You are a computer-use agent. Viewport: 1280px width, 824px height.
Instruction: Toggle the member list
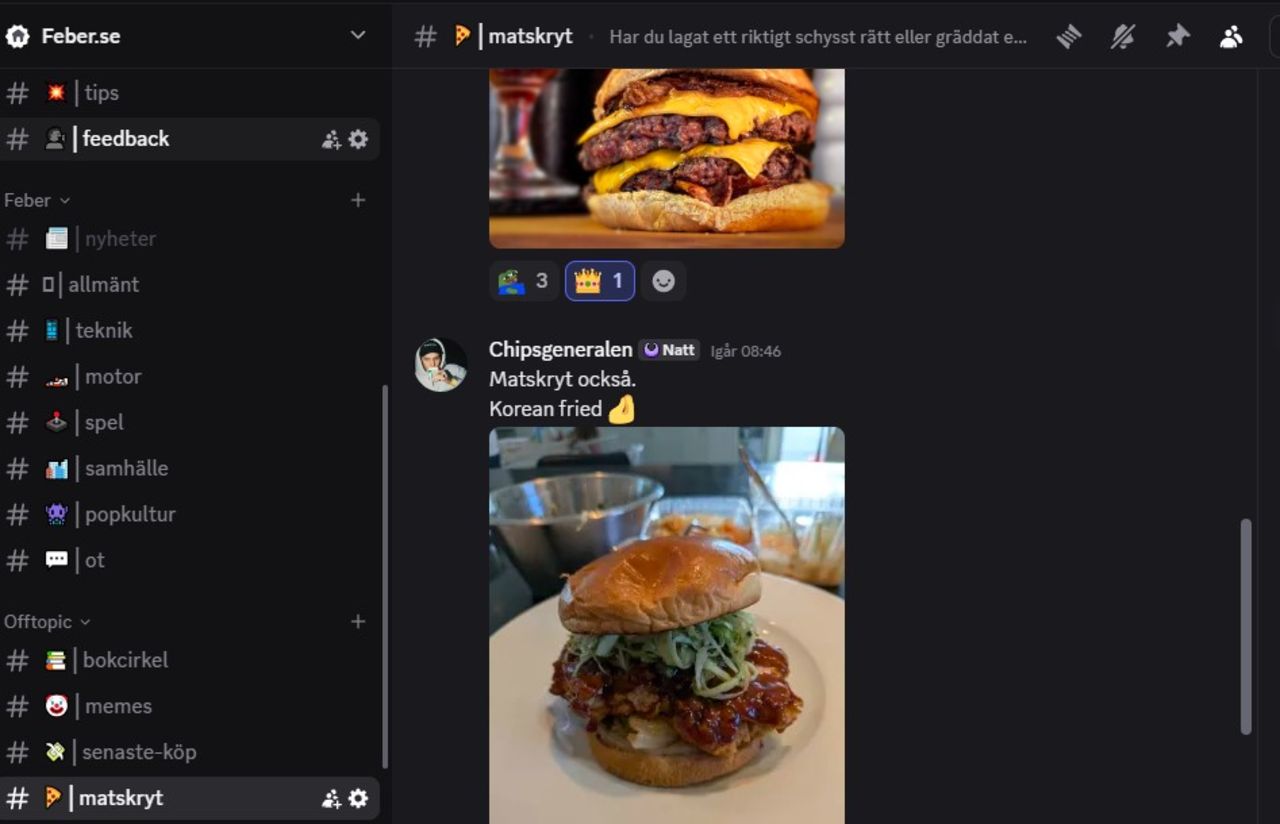tap(1231, 37)
